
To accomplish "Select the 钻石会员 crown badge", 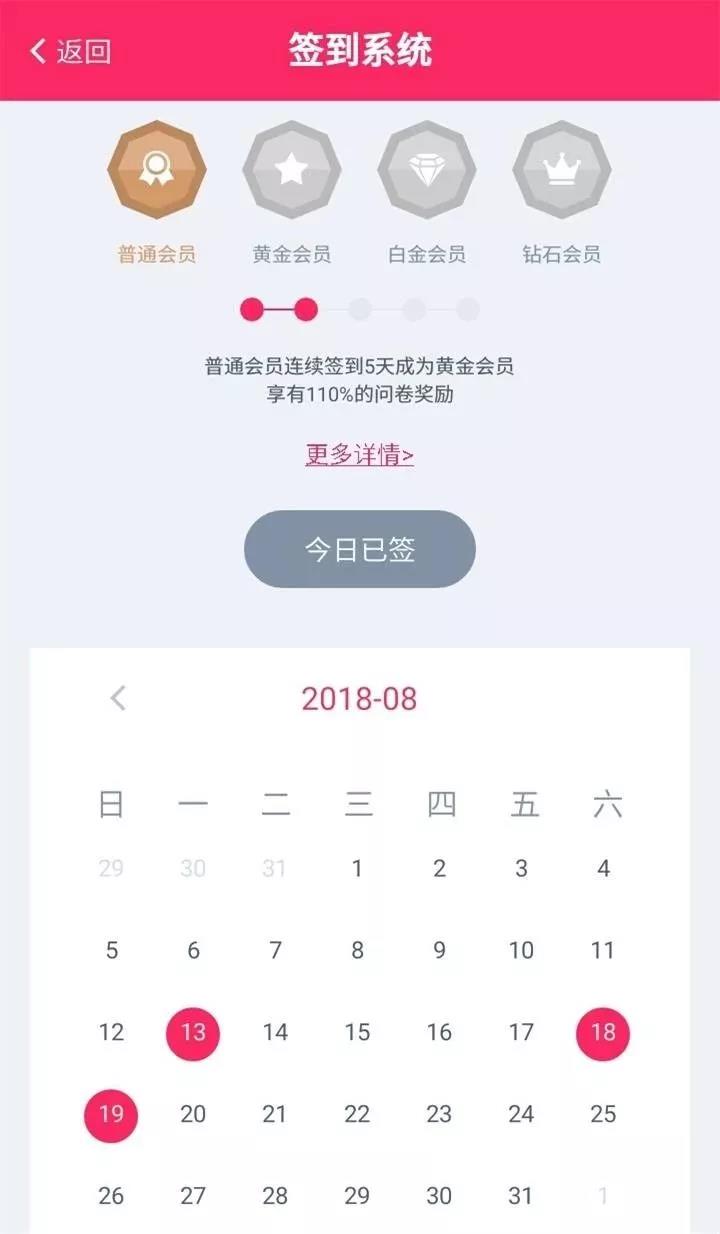I will point(562,170).
